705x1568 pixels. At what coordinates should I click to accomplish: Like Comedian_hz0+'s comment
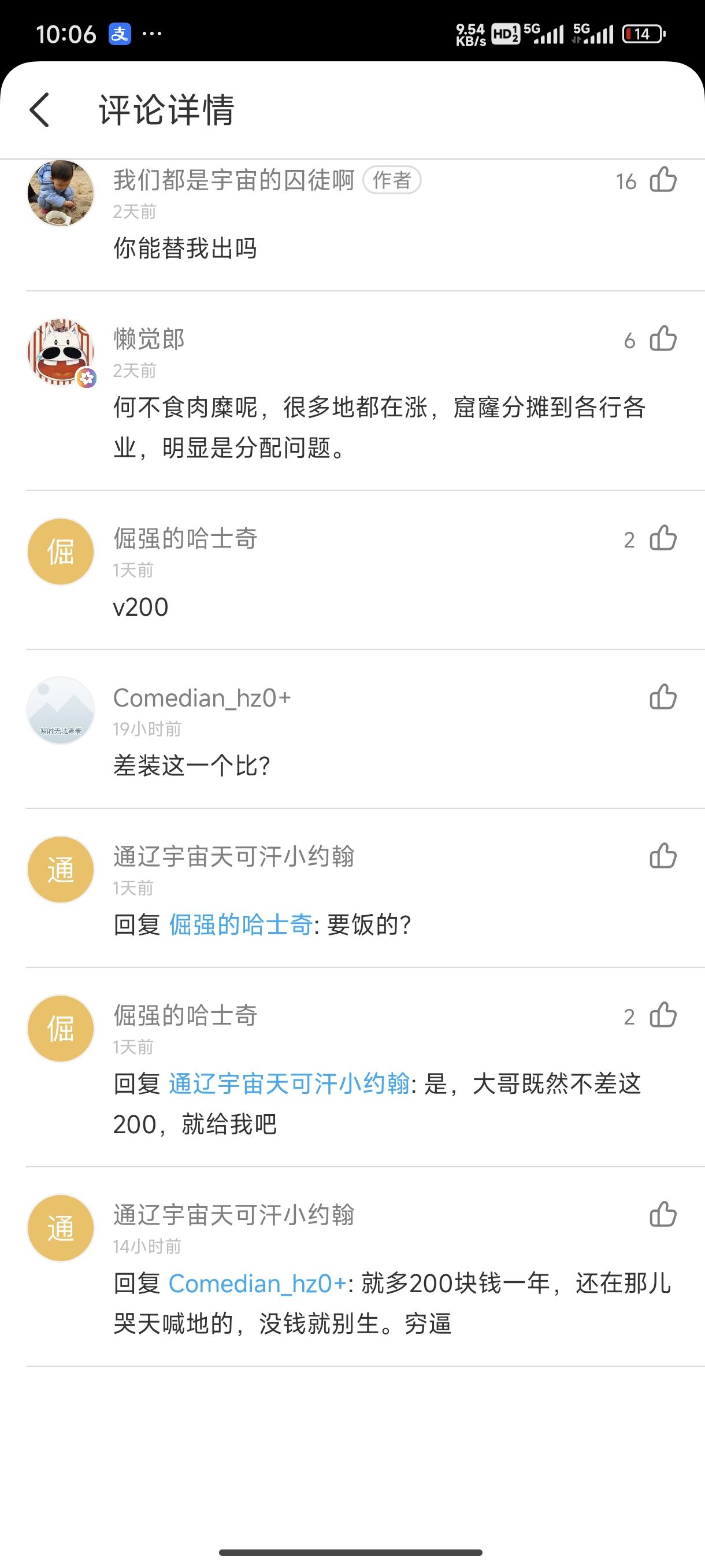point(663,698)
